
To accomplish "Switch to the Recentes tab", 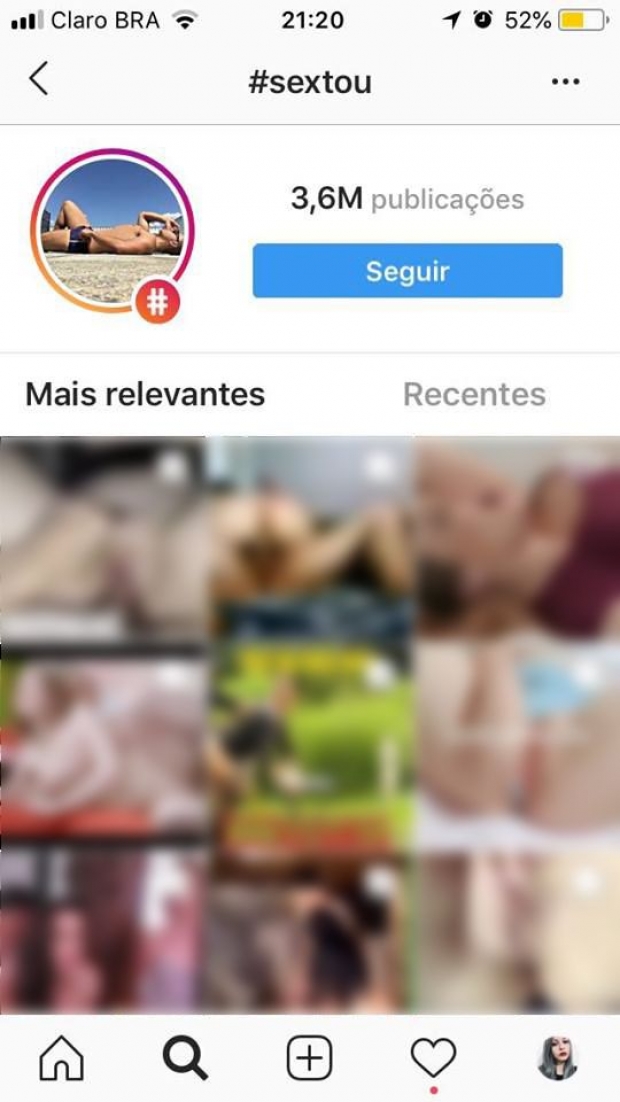I will (x=474, y=394).
